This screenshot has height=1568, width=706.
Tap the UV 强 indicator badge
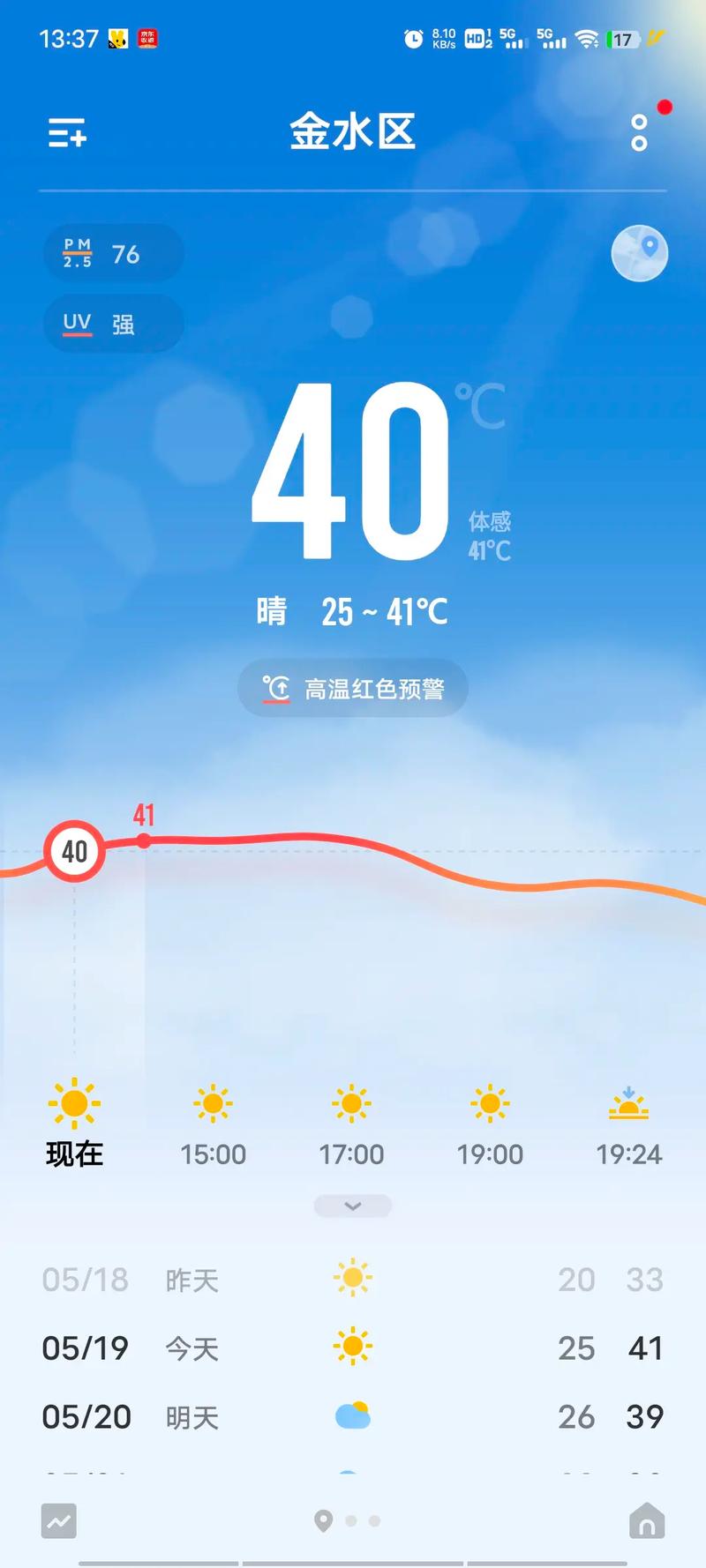coord(113,324)
